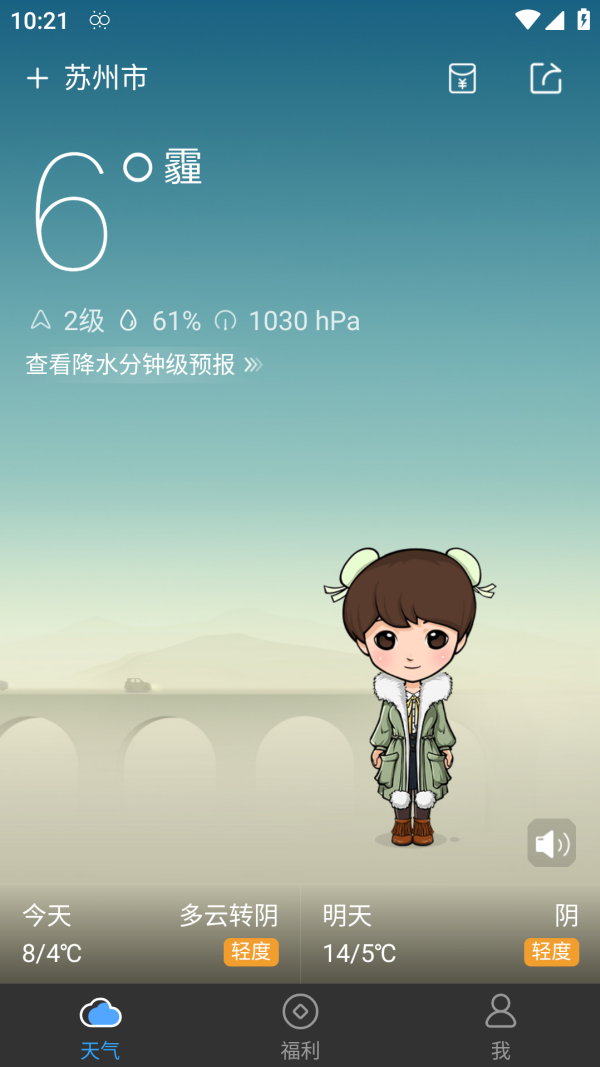Switch to the 我 tab
The width and height of the screenshot is (600, 1067).
[x=500, y=1026]
